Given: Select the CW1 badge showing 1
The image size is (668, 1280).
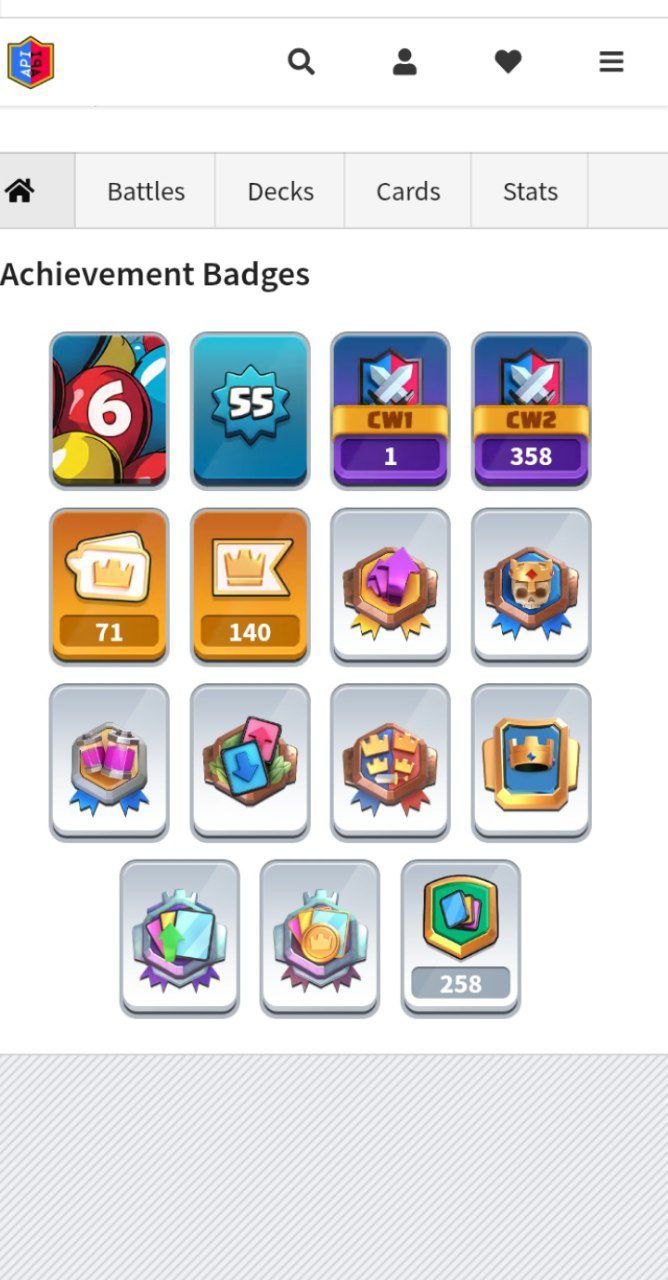Looking at the screenshot, I should (x=390, y=410).
